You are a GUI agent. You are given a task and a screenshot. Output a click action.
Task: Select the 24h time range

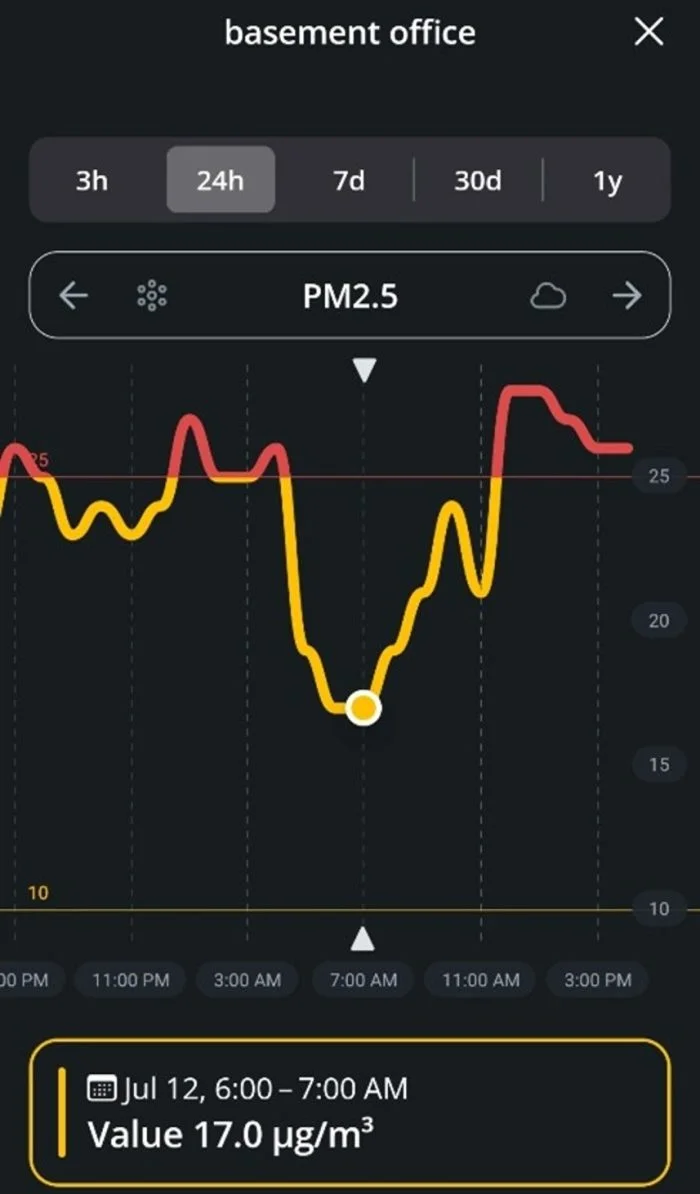220,180
